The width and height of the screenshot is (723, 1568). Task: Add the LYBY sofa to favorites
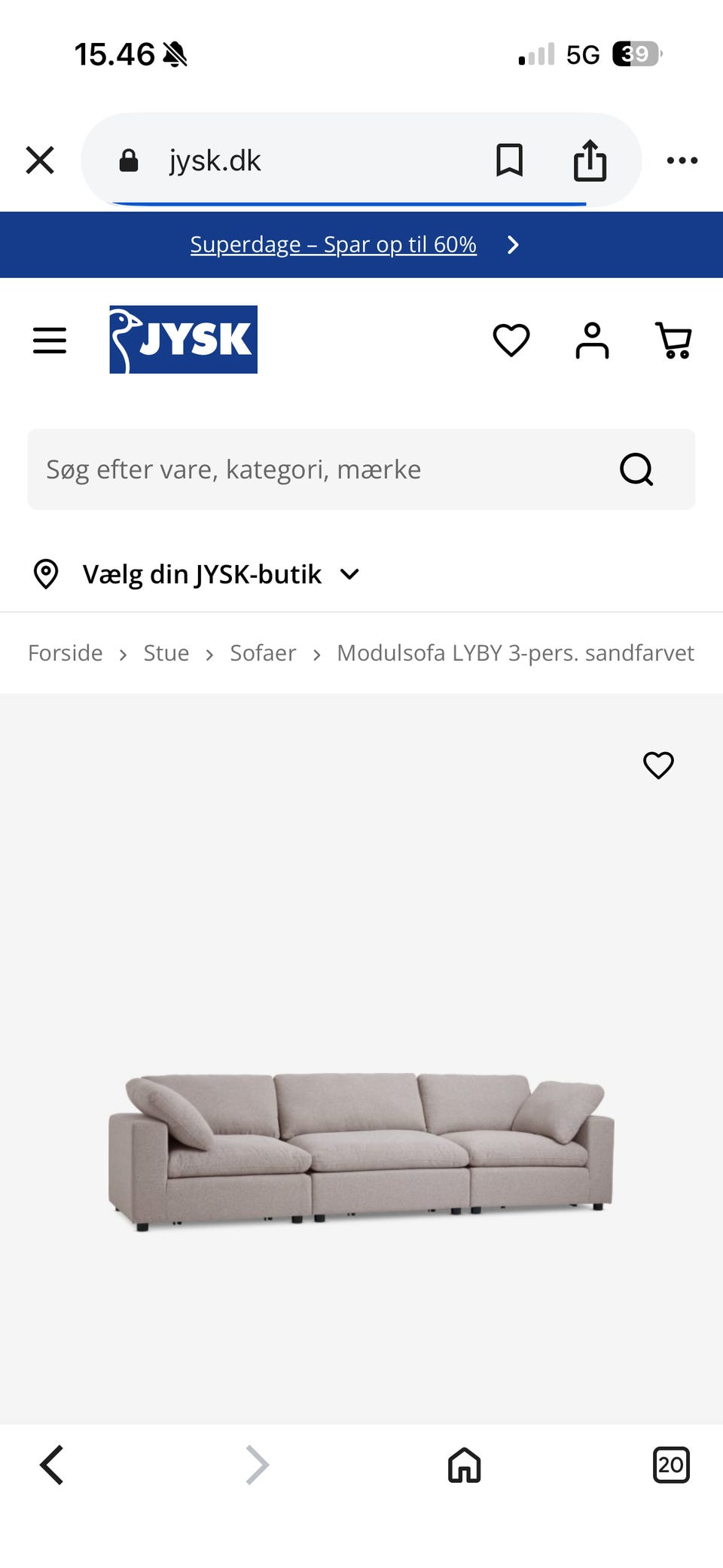click(657, 766)
